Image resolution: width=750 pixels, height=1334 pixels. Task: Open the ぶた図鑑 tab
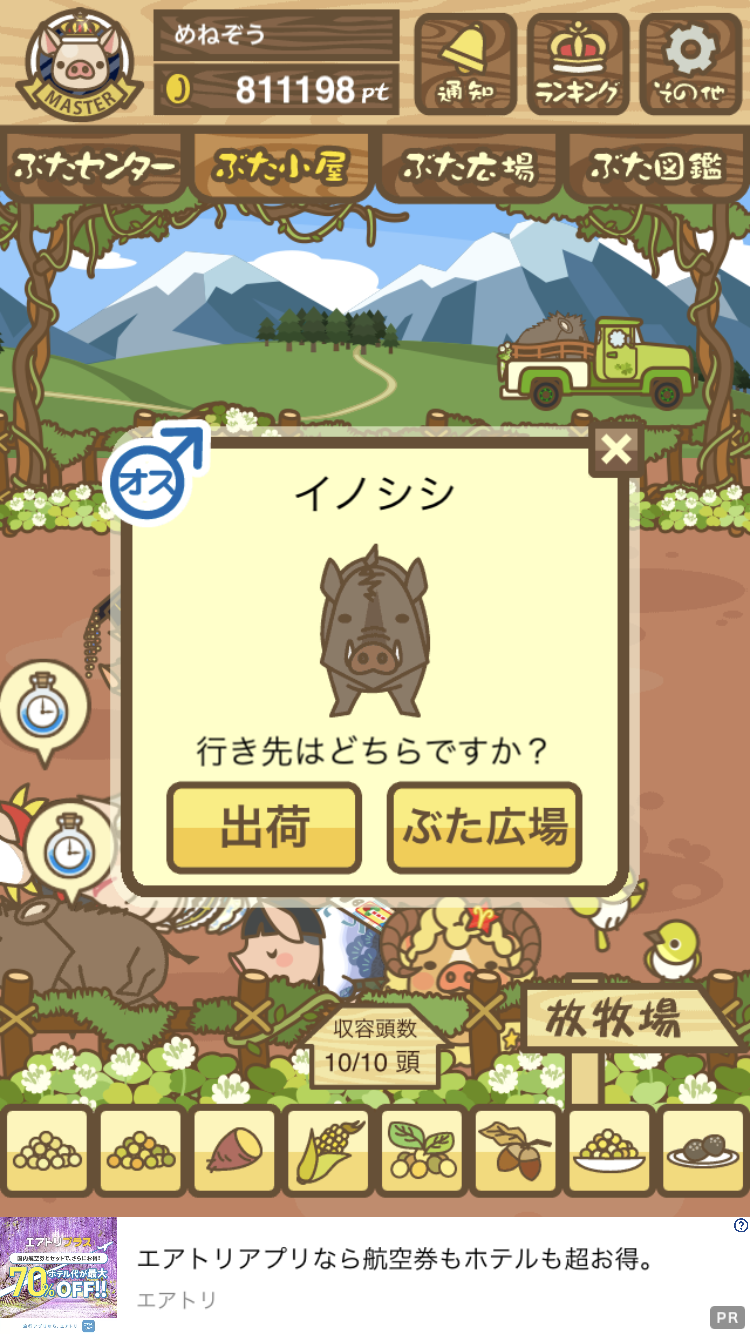tap(656, 167)
